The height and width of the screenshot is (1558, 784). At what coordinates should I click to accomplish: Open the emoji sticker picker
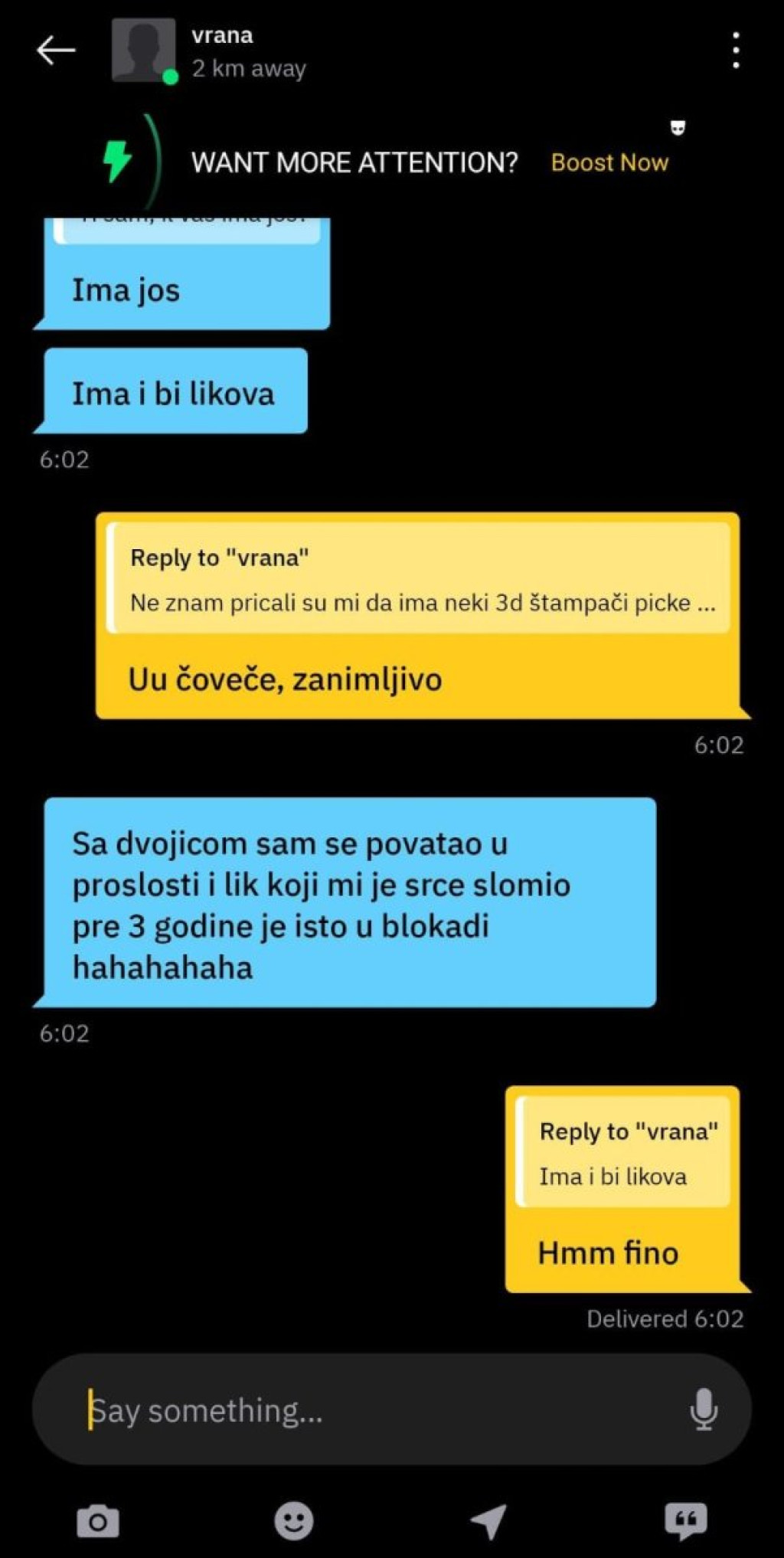(294, 1521)
